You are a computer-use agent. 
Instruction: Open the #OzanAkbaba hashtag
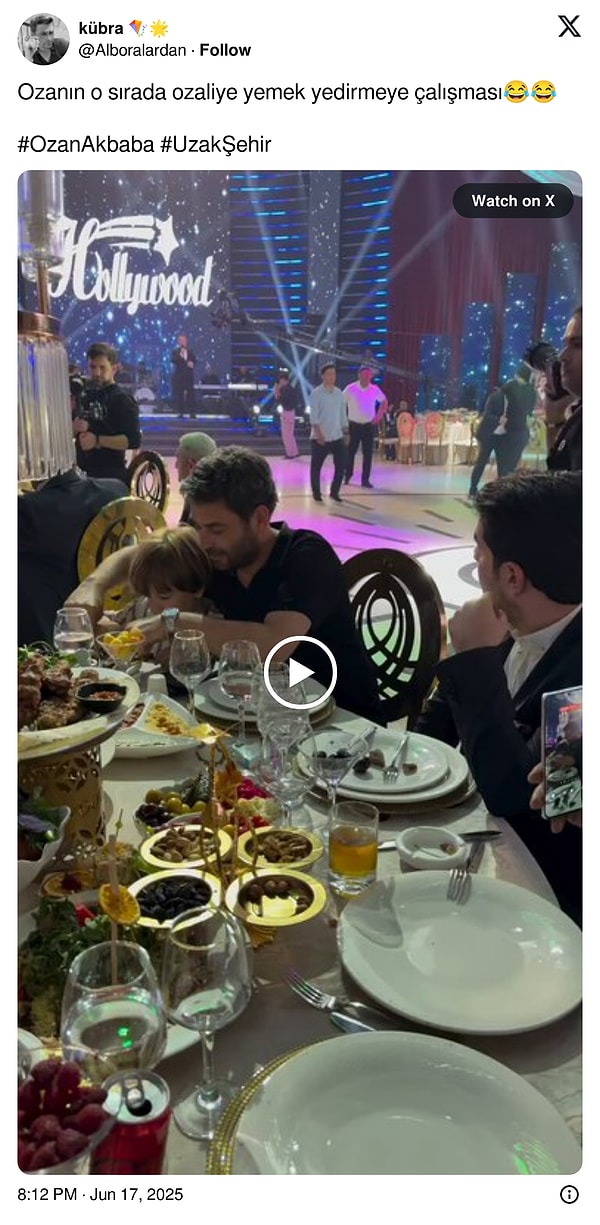coord(86,145)
